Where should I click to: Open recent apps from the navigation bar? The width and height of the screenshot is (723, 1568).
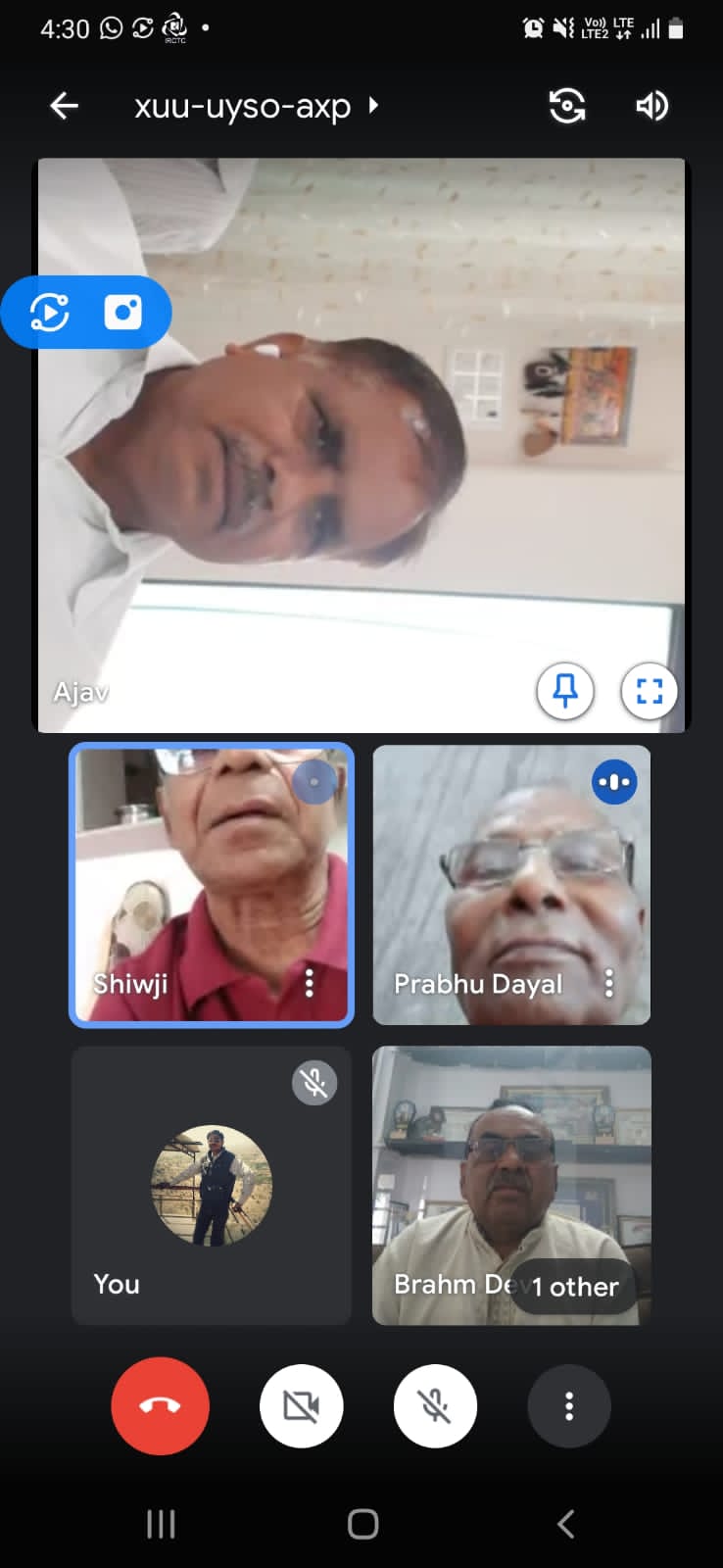click(161, 1524)
